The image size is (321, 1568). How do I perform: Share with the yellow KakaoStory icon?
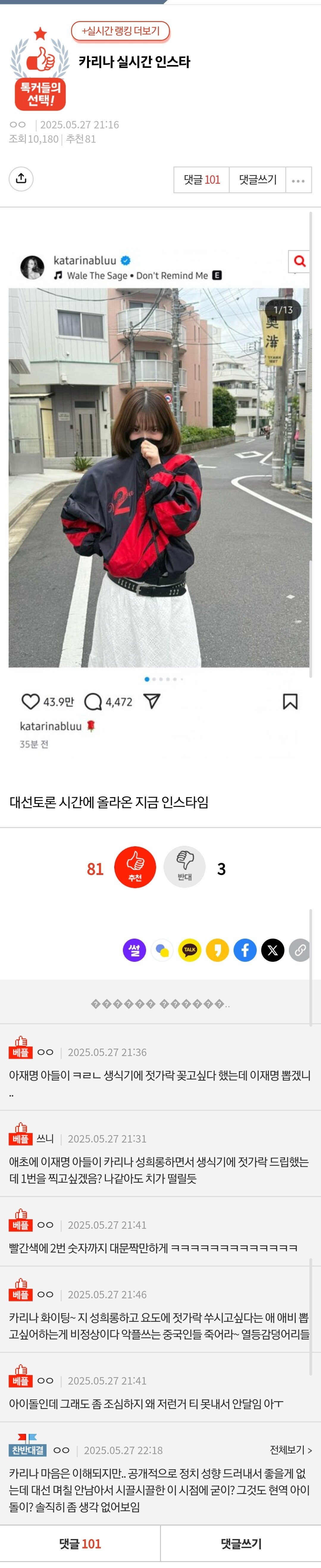(x=217, y=949)
